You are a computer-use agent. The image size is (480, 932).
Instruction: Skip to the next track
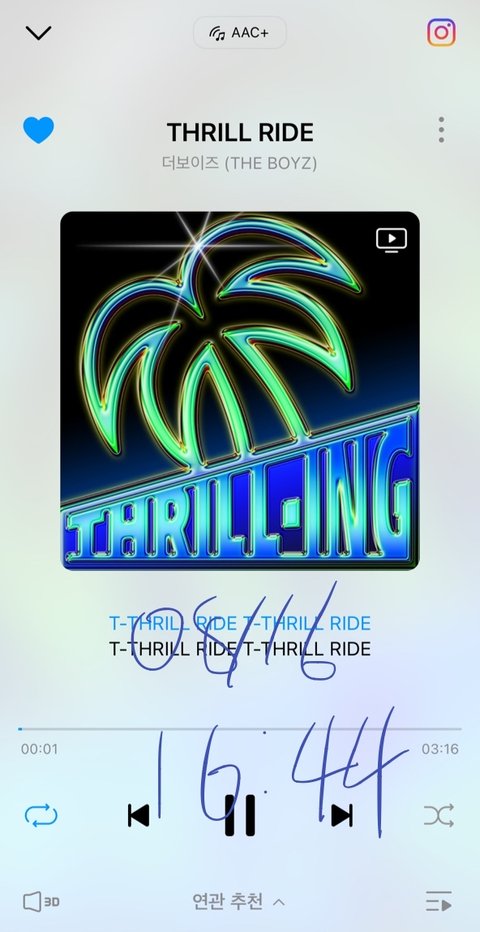point(342,815)
